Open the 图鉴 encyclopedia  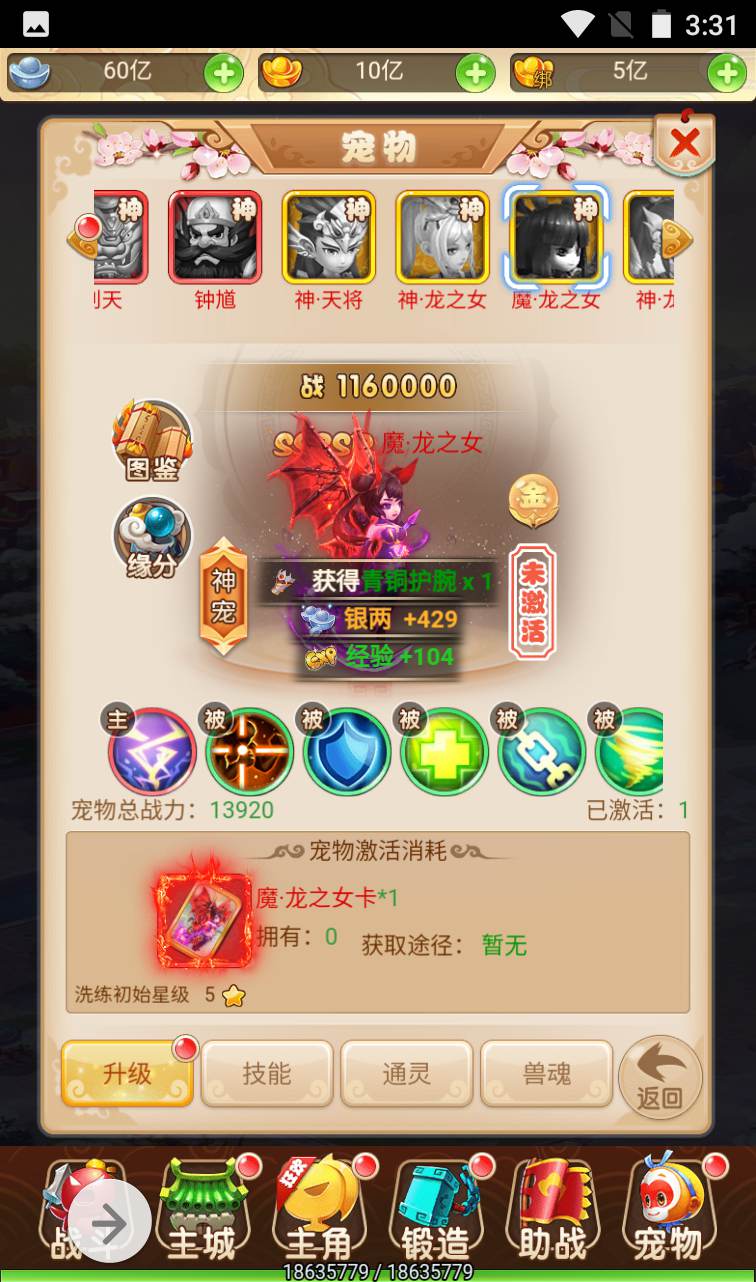pos(152,439)
